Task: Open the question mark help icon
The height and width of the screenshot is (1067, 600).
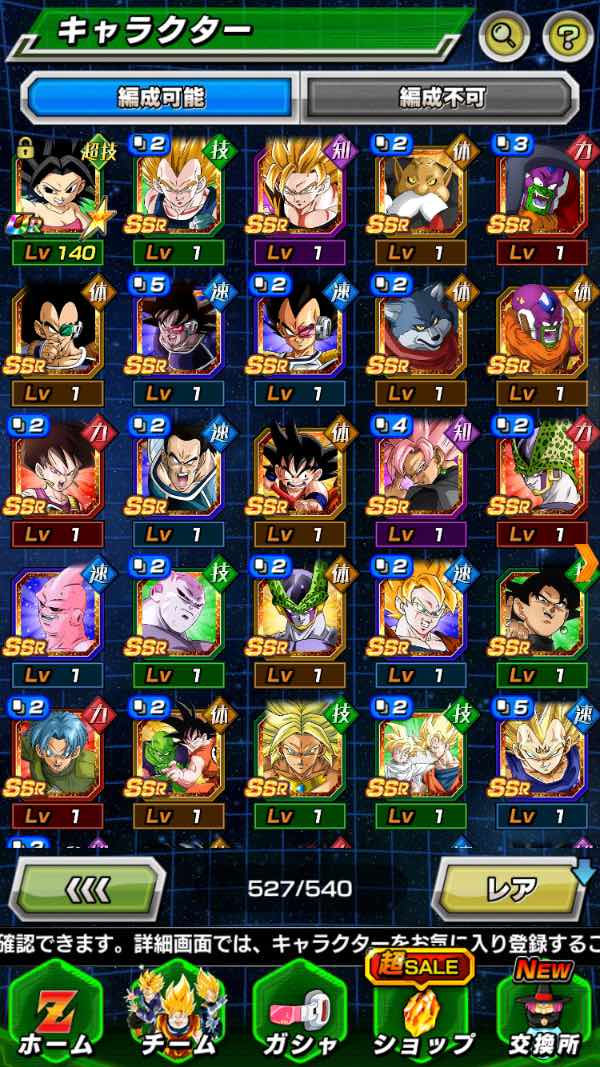Action: (567, 38)
